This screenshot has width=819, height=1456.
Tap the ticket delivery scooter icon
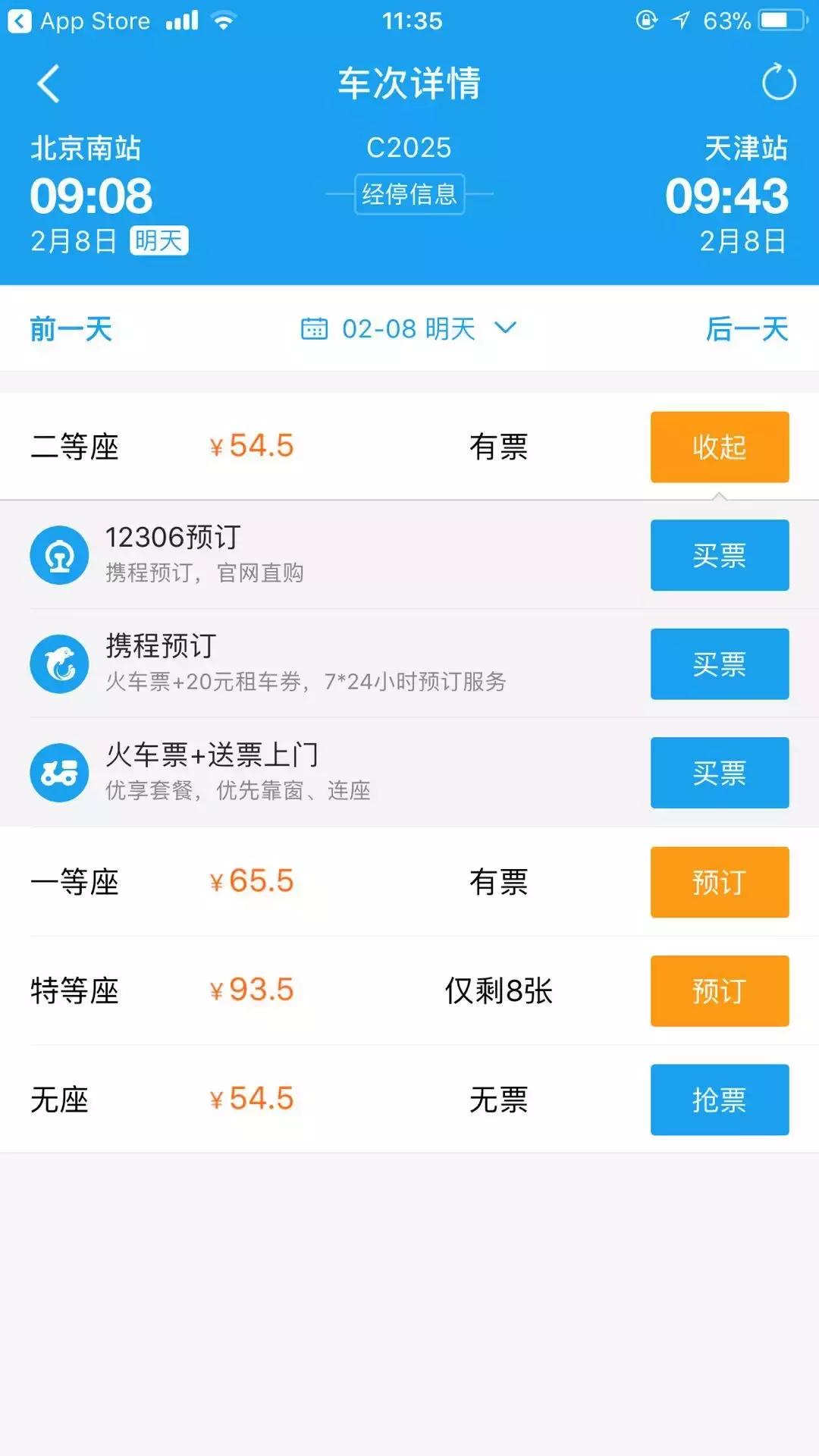pos(59,772)
